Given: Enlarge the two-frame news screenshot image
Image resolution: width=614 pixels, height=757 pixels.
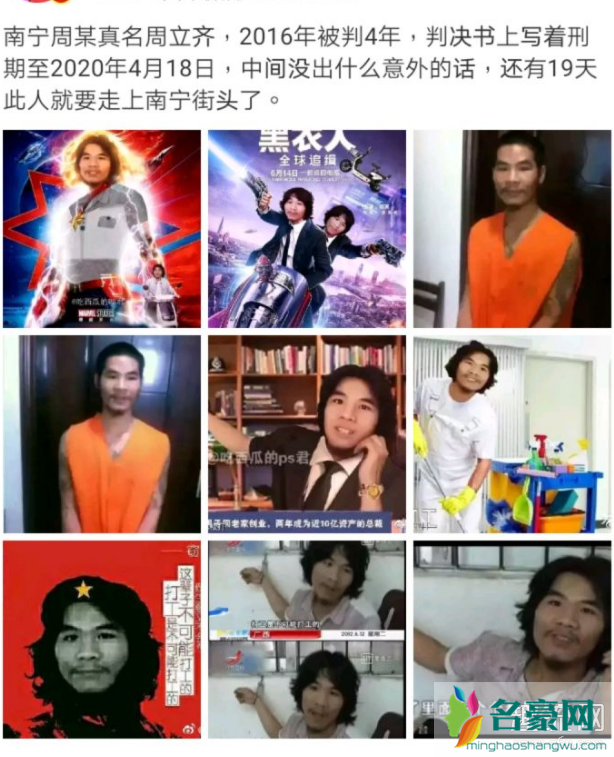Looking at the screenshot, I should click(x=306, y=638).
